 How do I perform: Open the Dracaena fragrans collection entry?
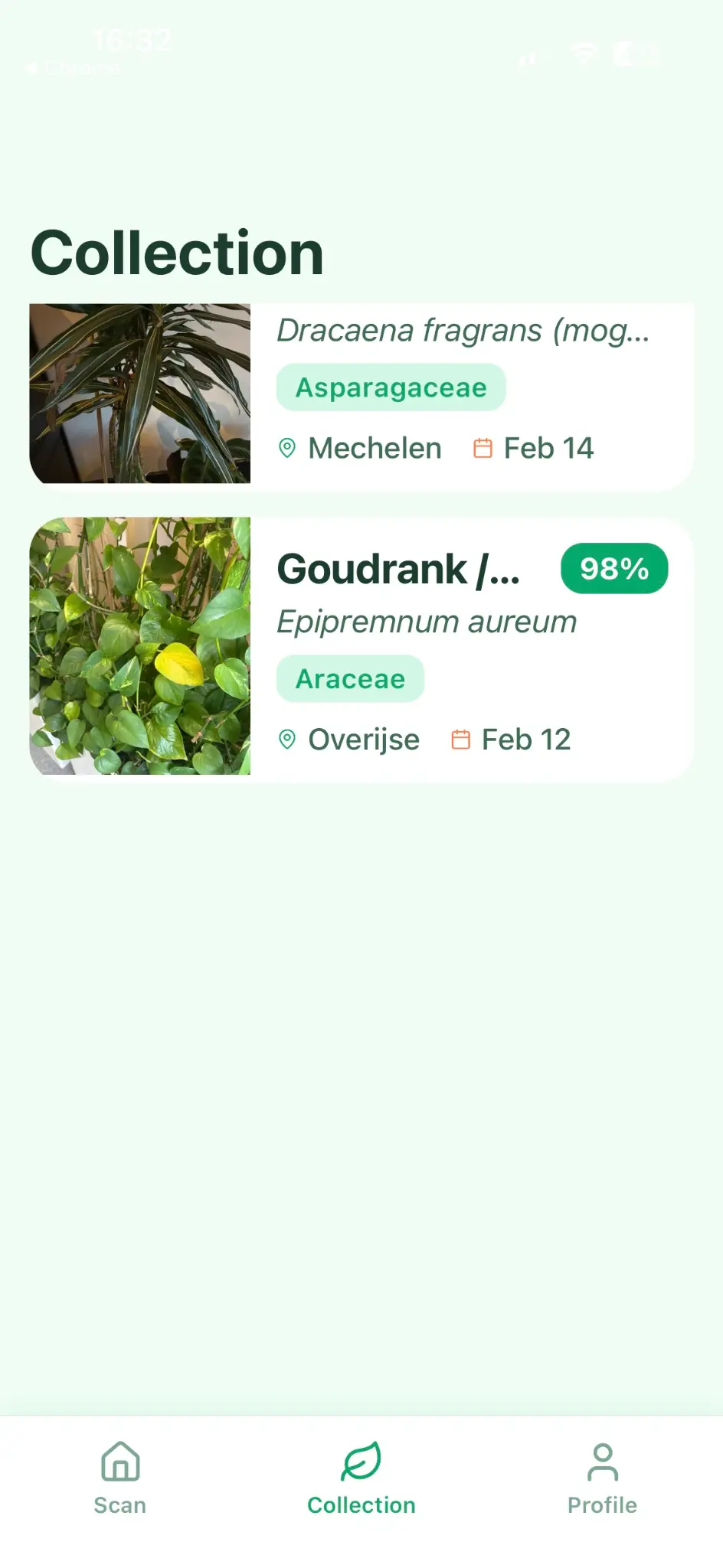361,393
